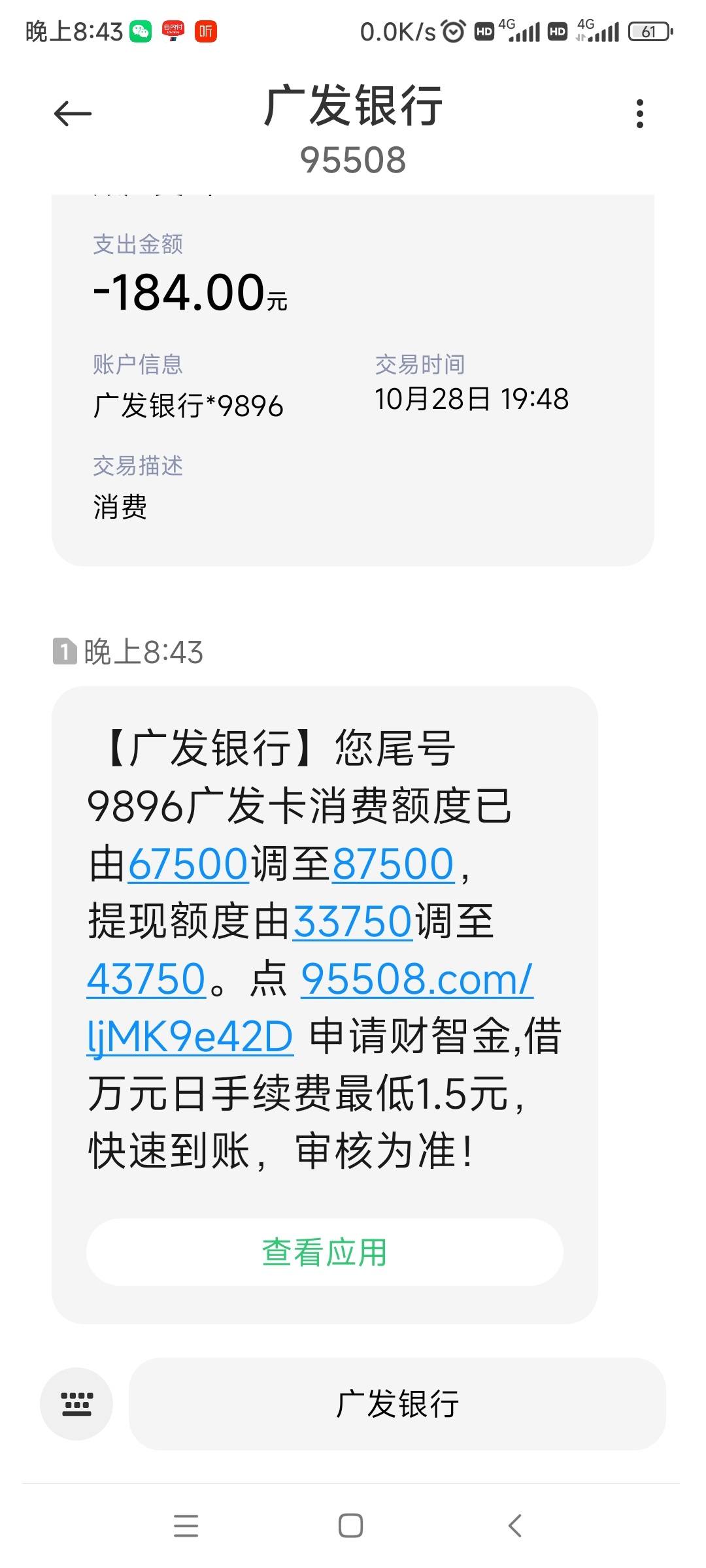This screenshot has height=1568, width=706.
Task: Tap the 查看应用 button
Action: click(x=324, y=1252)
